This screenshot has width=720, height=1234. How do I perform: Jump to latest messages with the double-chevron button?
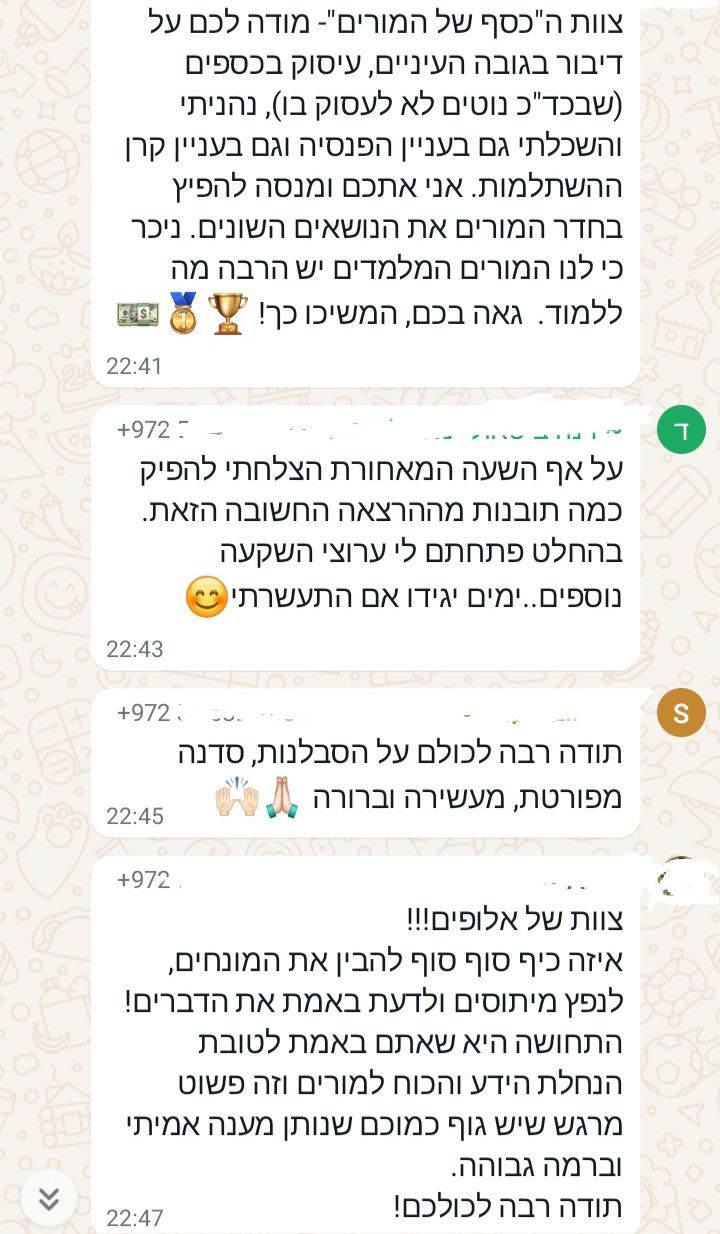tap(48, 1198)
